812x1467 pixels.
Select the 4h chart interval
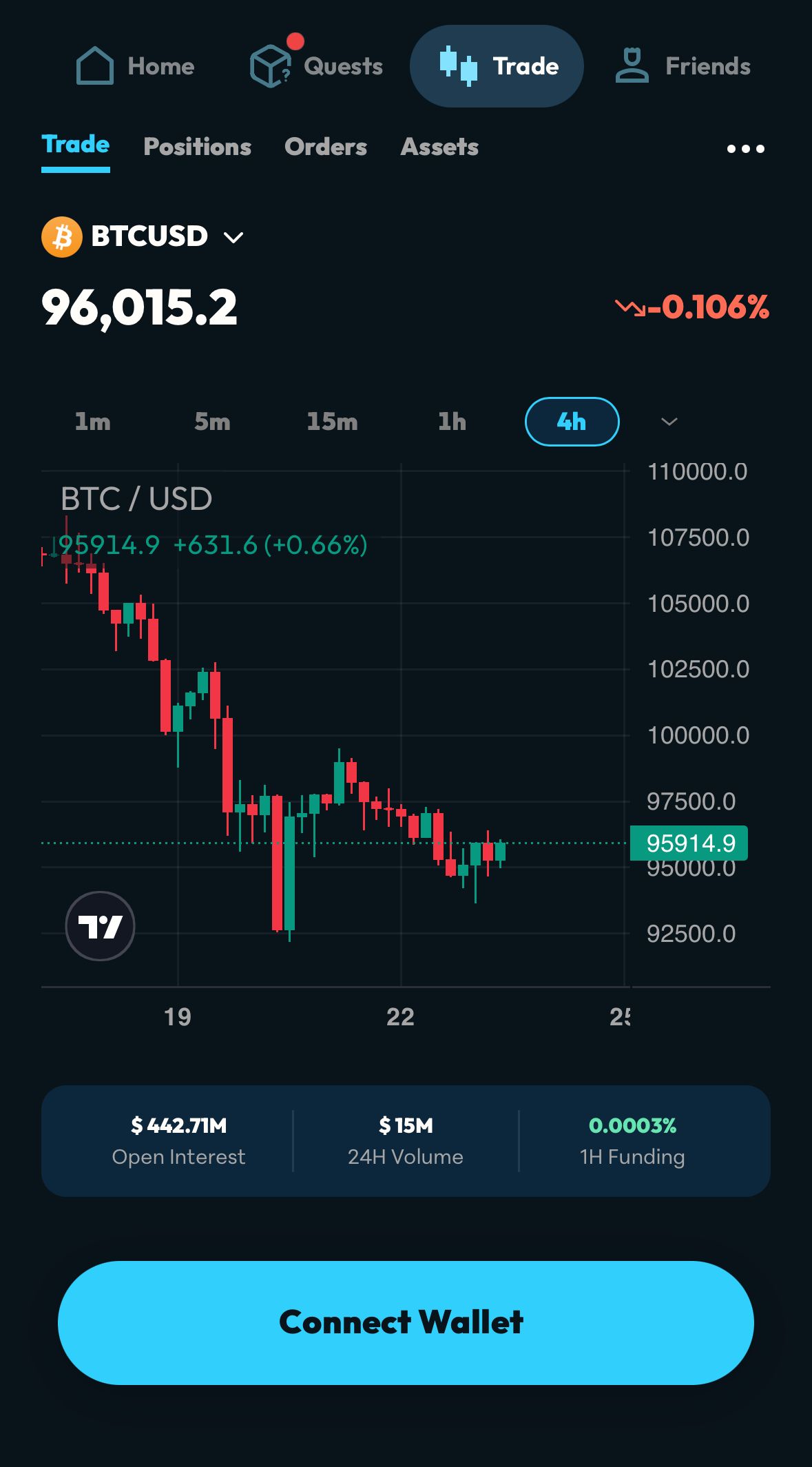pyautogui.click(x=572, y=422)
